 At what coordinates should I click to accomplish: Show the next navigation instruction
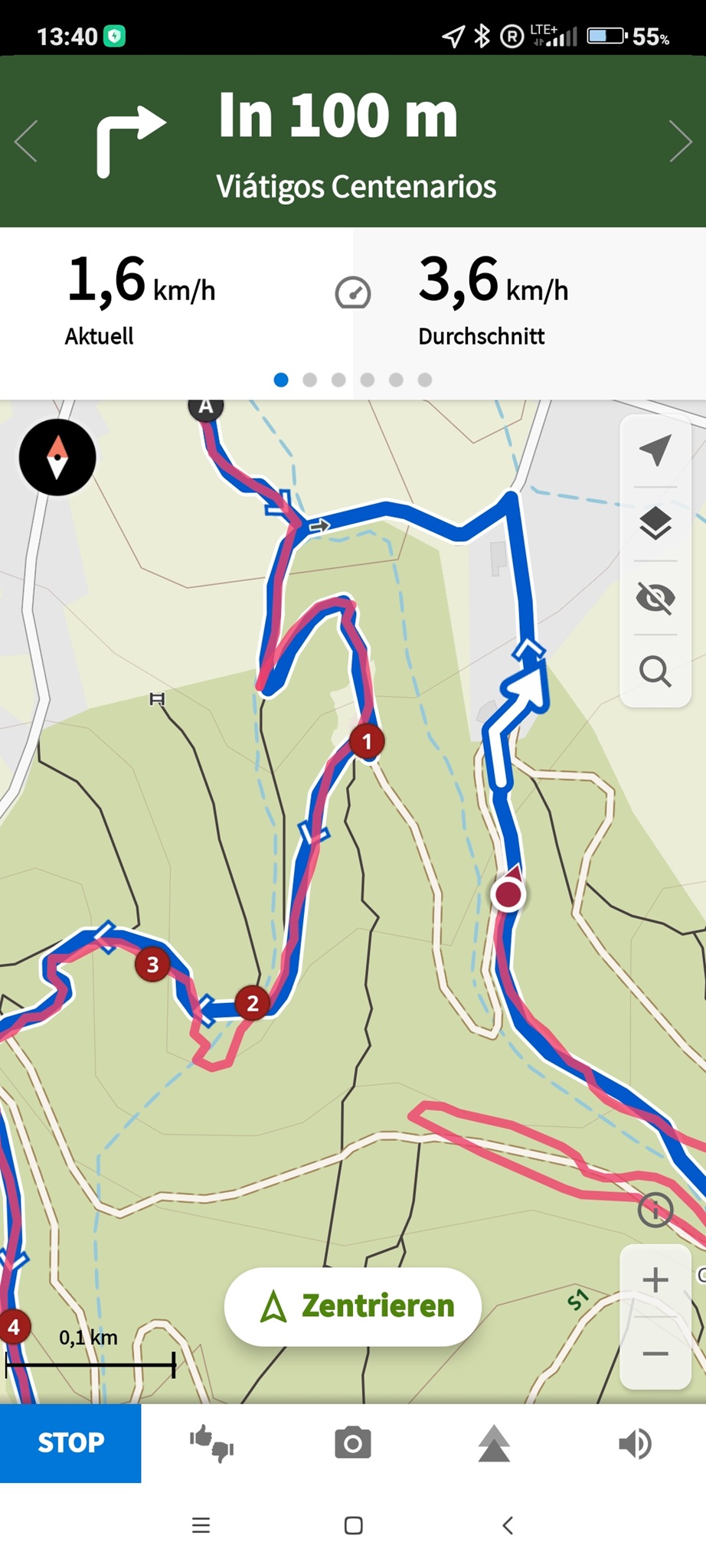coord(679,142)
